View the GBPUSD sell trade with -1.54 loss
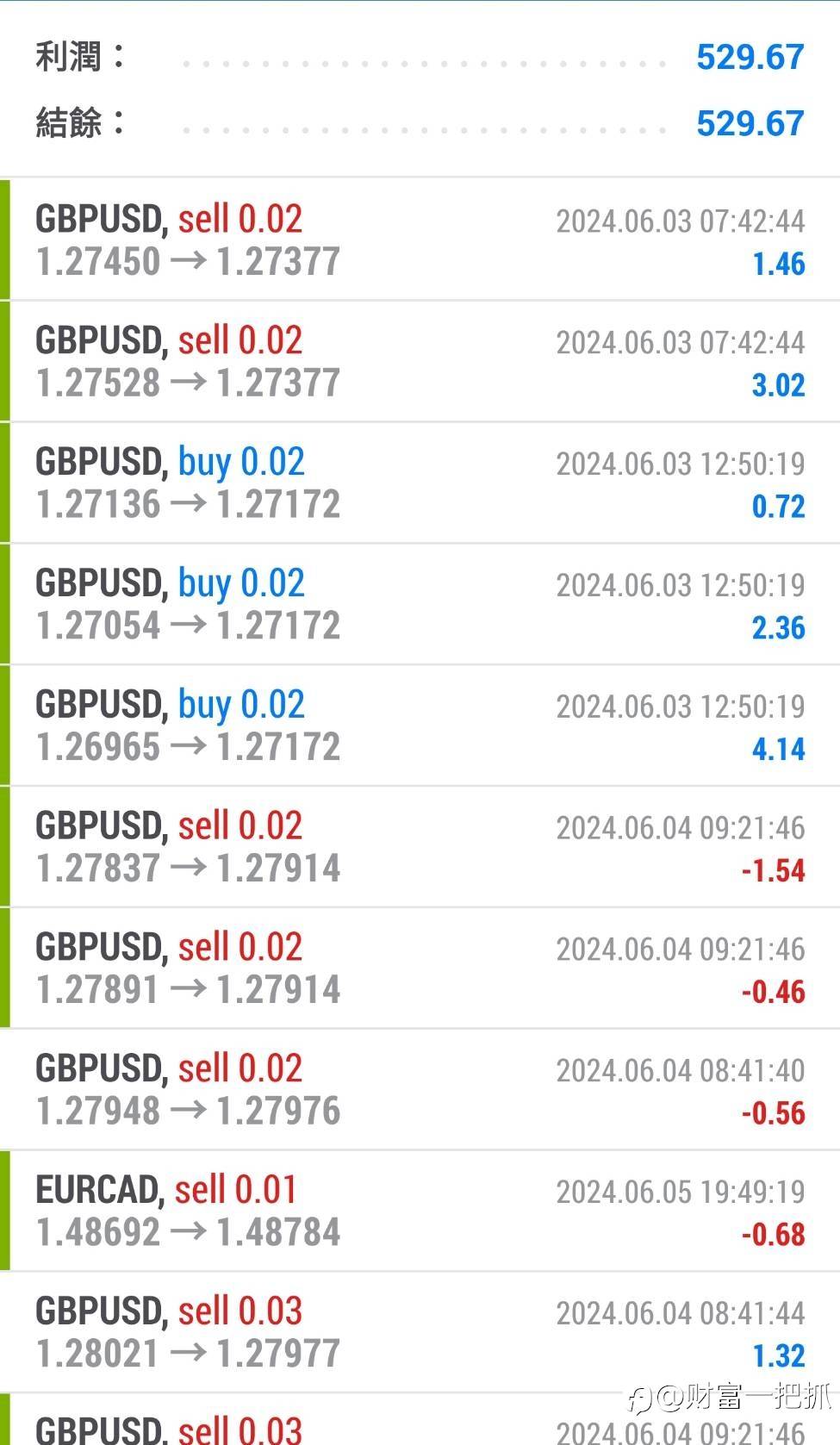 pyautogui.click(x=420, y=848)
